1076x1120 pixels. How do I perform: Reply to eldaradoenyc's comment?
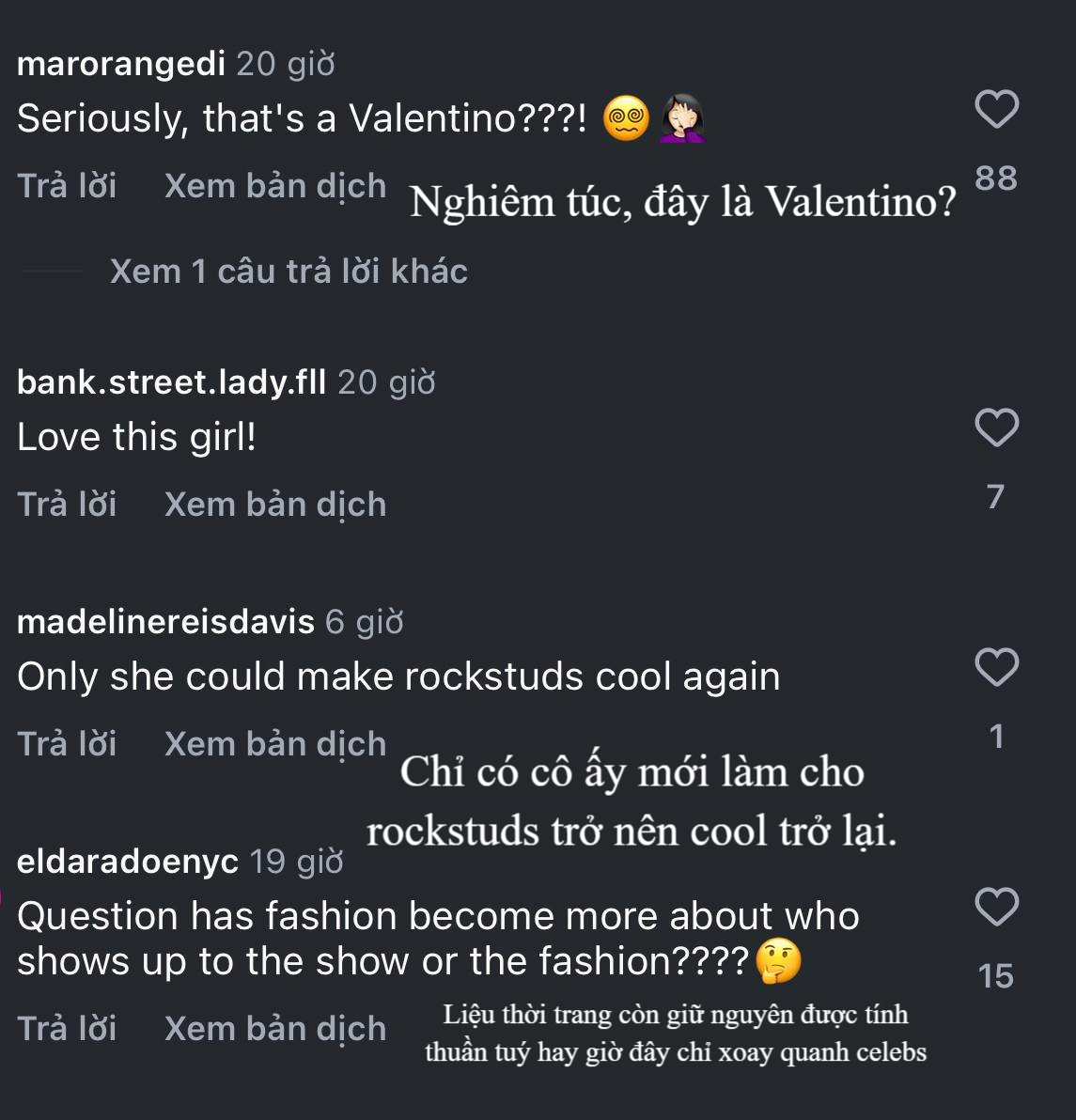click(x=67, y=1029)
